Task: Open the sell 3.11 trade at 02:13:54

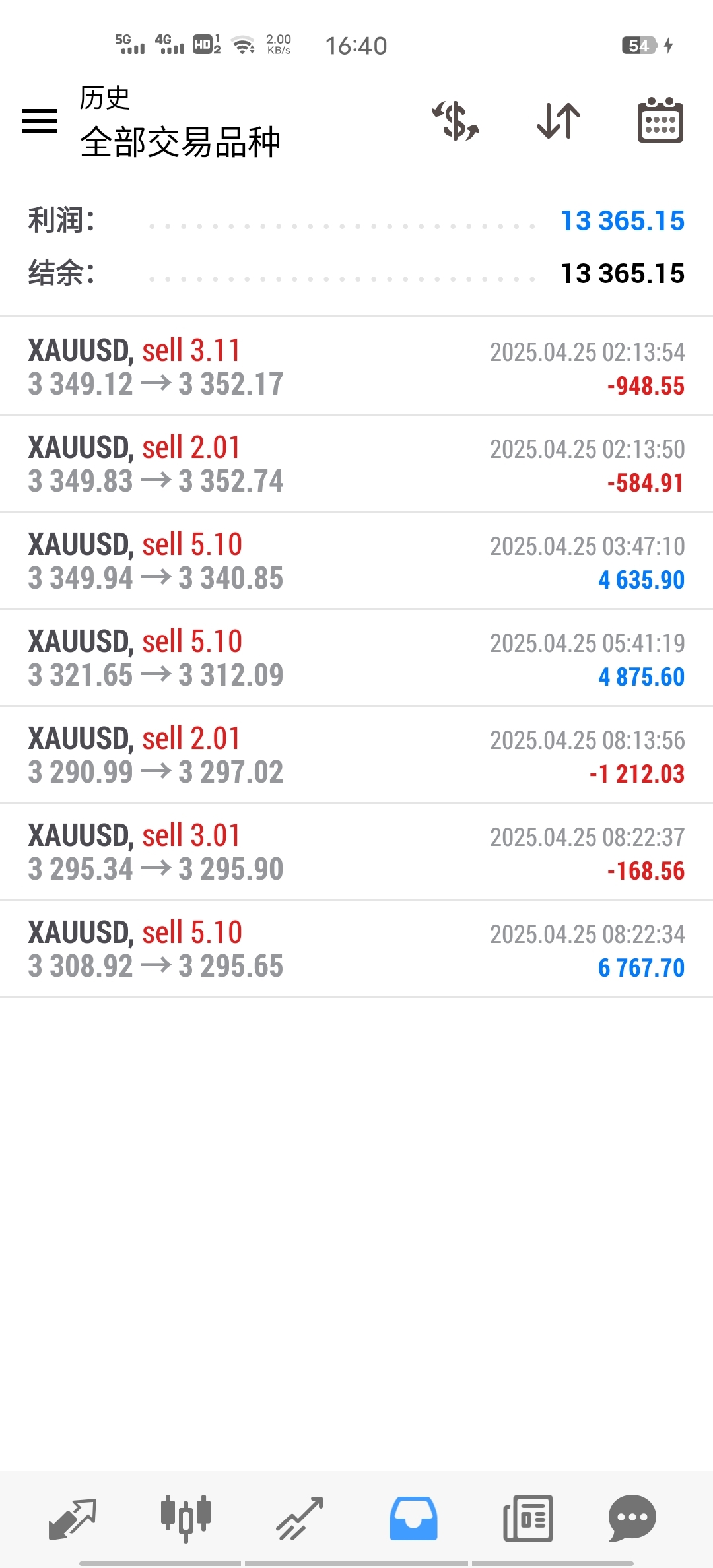Action: coord(356,367)
